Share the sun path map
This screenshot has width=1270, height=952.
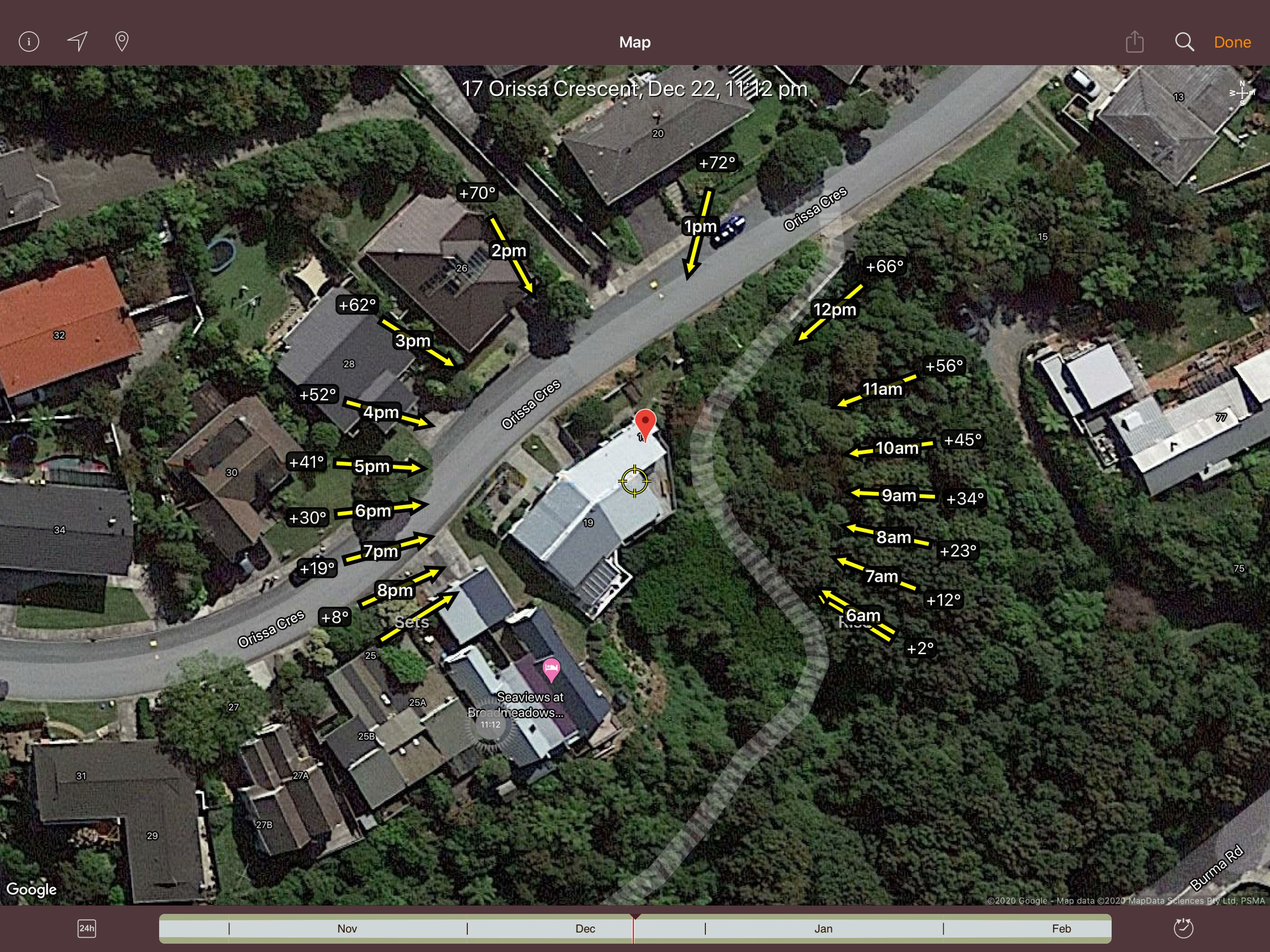tap(1134, 41)
